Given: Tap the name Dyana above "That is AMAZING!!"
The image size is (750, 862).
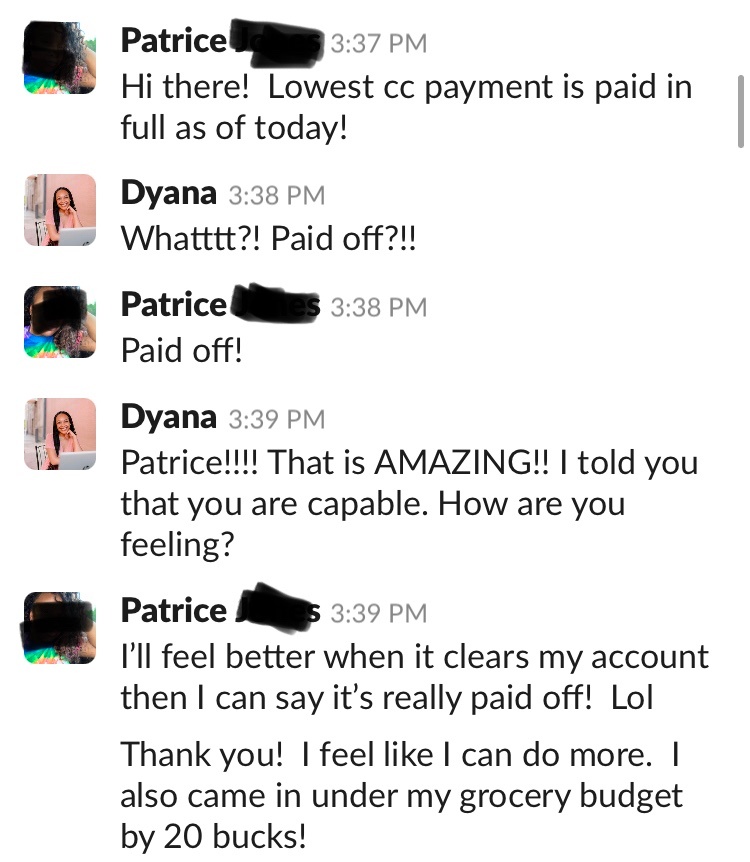Looking at the screenshot, I should 168,417.
